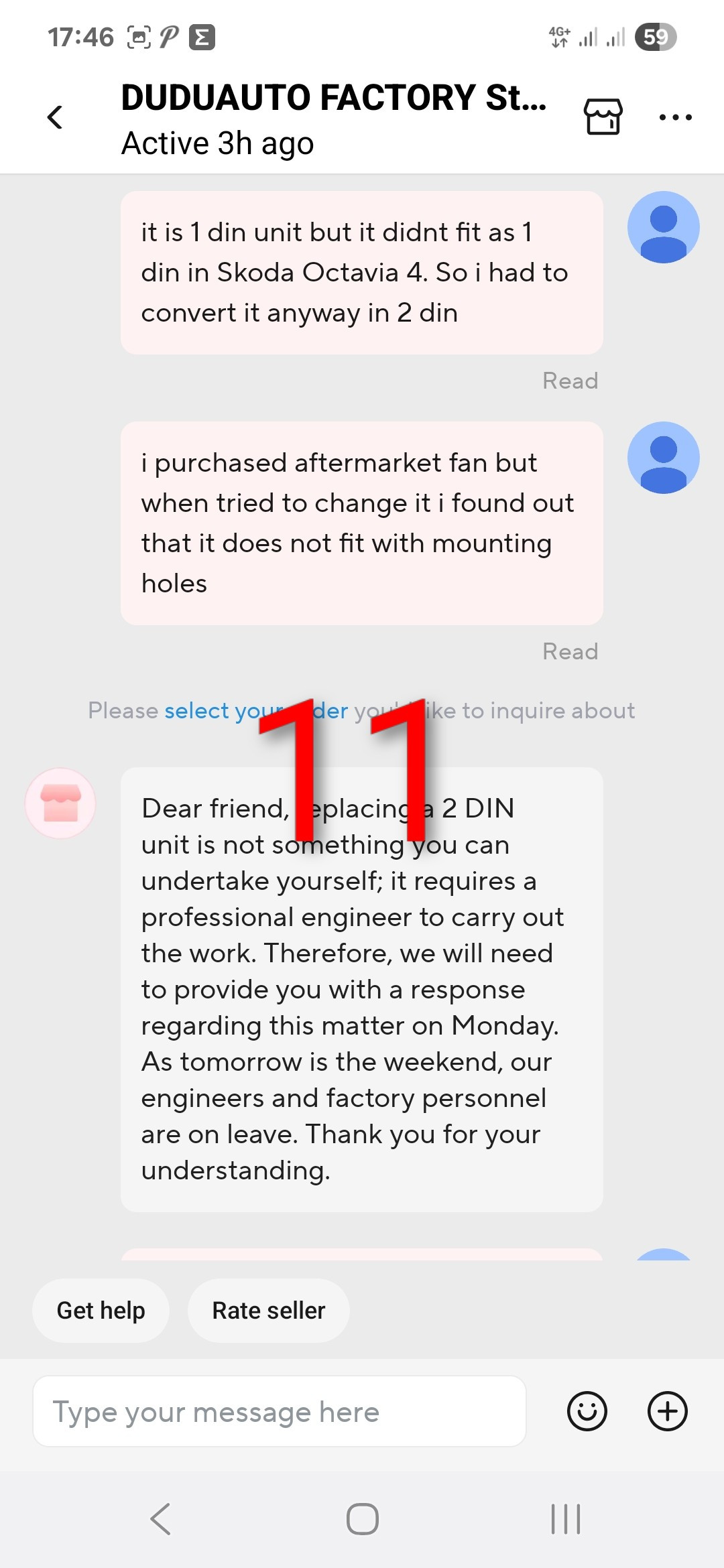This screenshot has height=1568, width=724.
Task: Open the emoji picker
Action: [587, 1411]
